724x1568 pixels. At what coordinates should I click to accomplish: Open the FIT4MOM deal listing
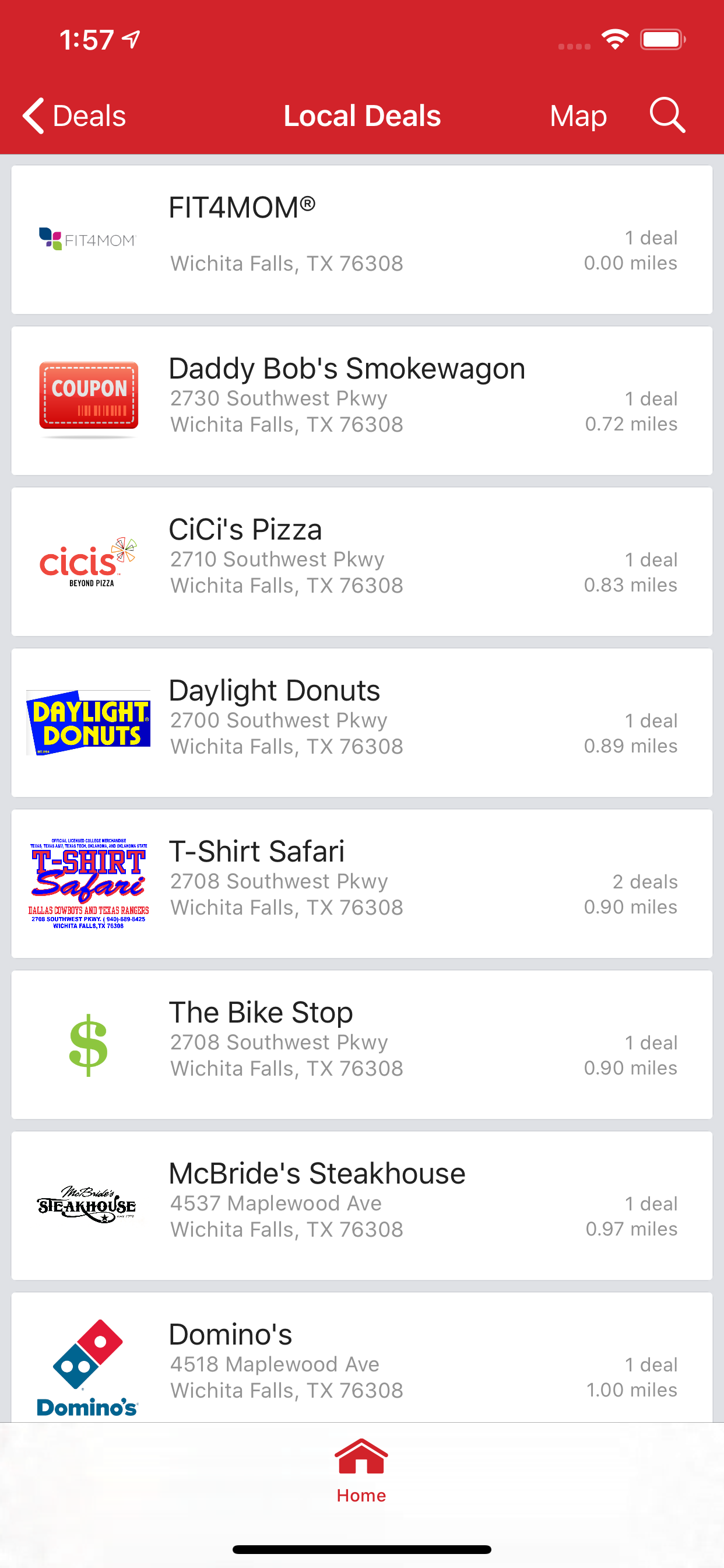click(362, 240)
